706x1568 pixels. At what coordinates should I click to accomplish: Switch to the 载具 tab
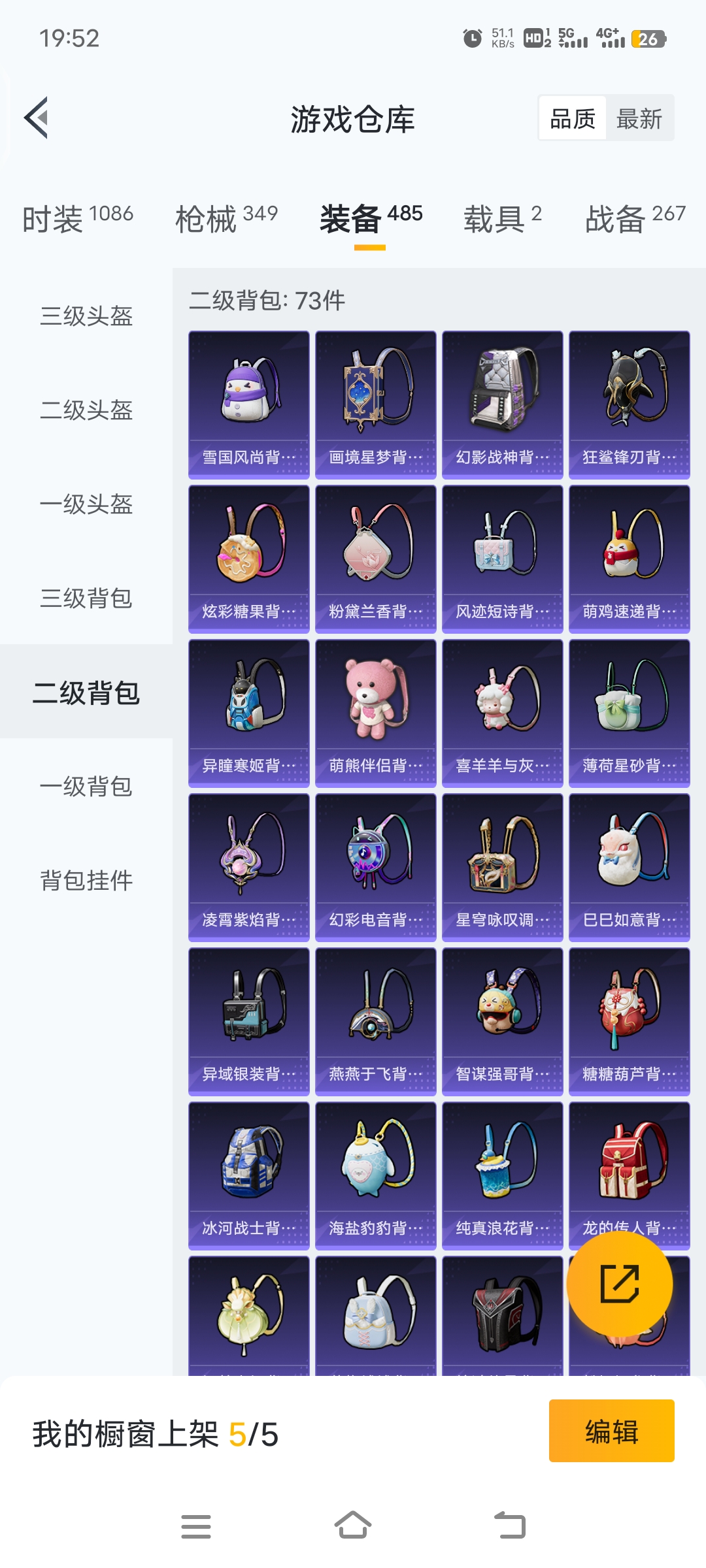[x=502, y=218]
